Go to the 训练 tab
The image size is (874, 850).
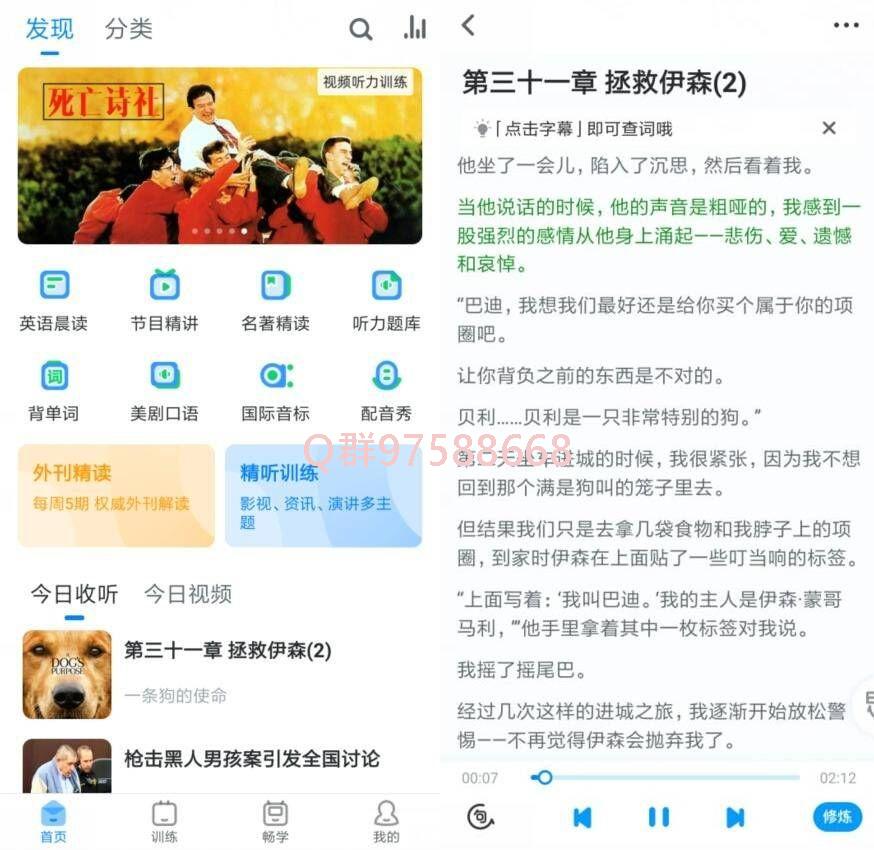click(164, 822)
